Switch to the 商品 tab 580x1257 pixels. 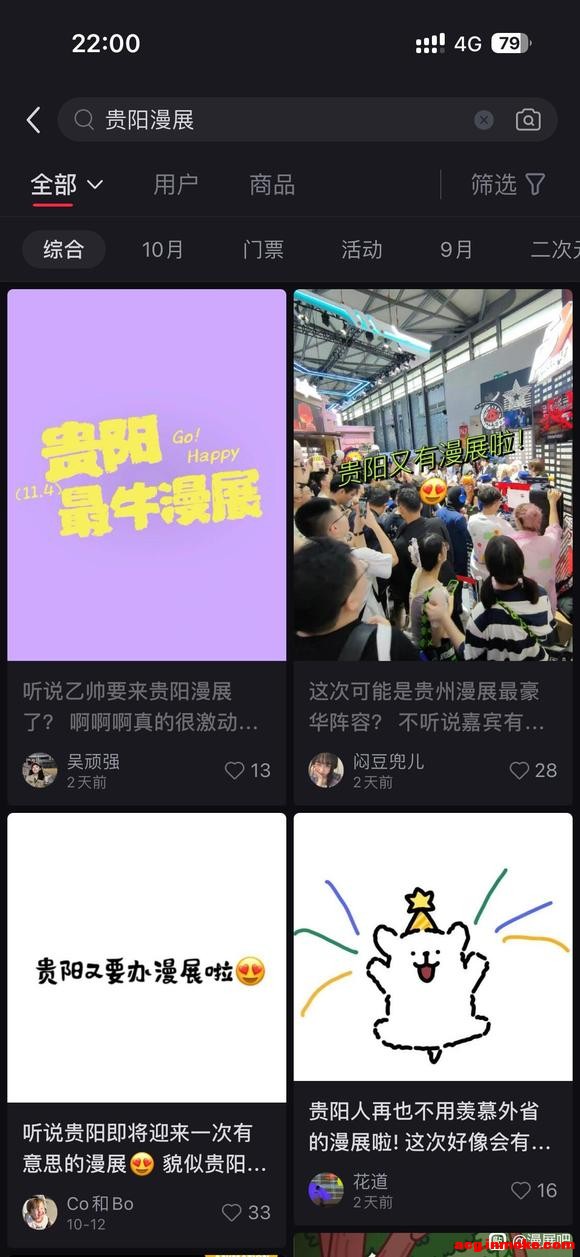(272, 184)
